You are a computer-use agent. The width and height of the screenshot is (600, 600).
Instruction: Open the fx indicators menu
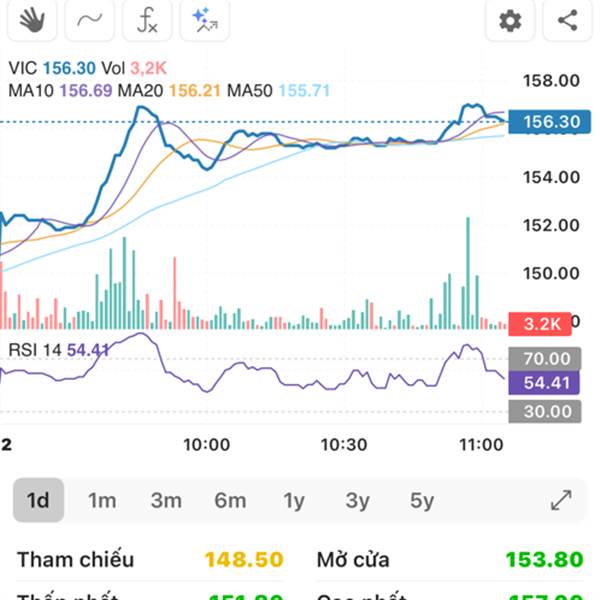(x=147, y=20)
